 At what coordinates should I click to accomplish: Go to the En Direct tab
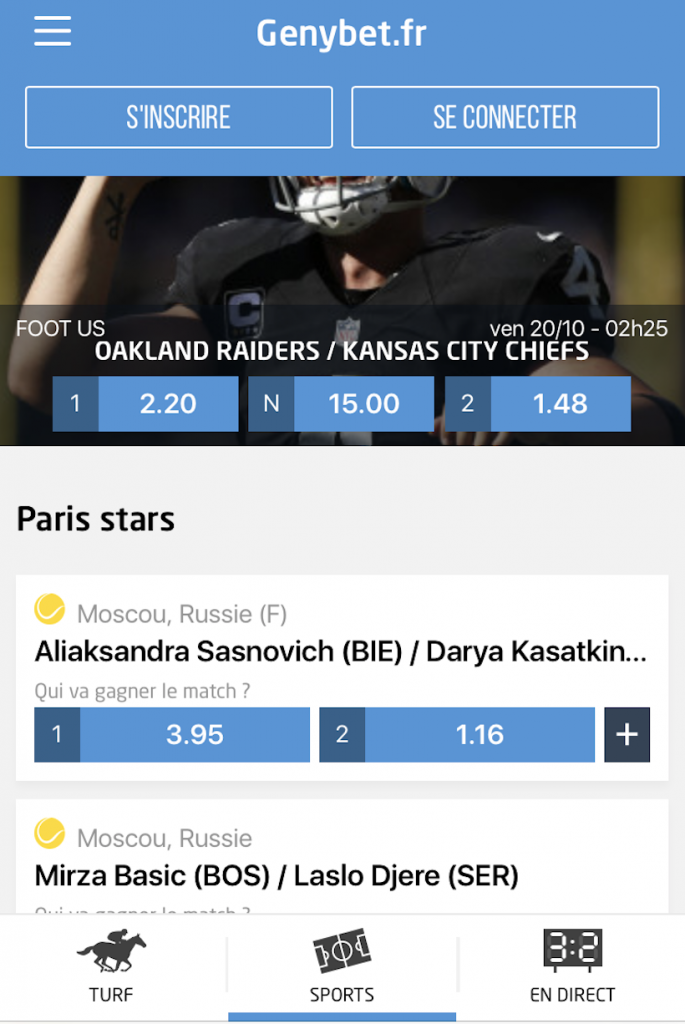pos(572,967)
